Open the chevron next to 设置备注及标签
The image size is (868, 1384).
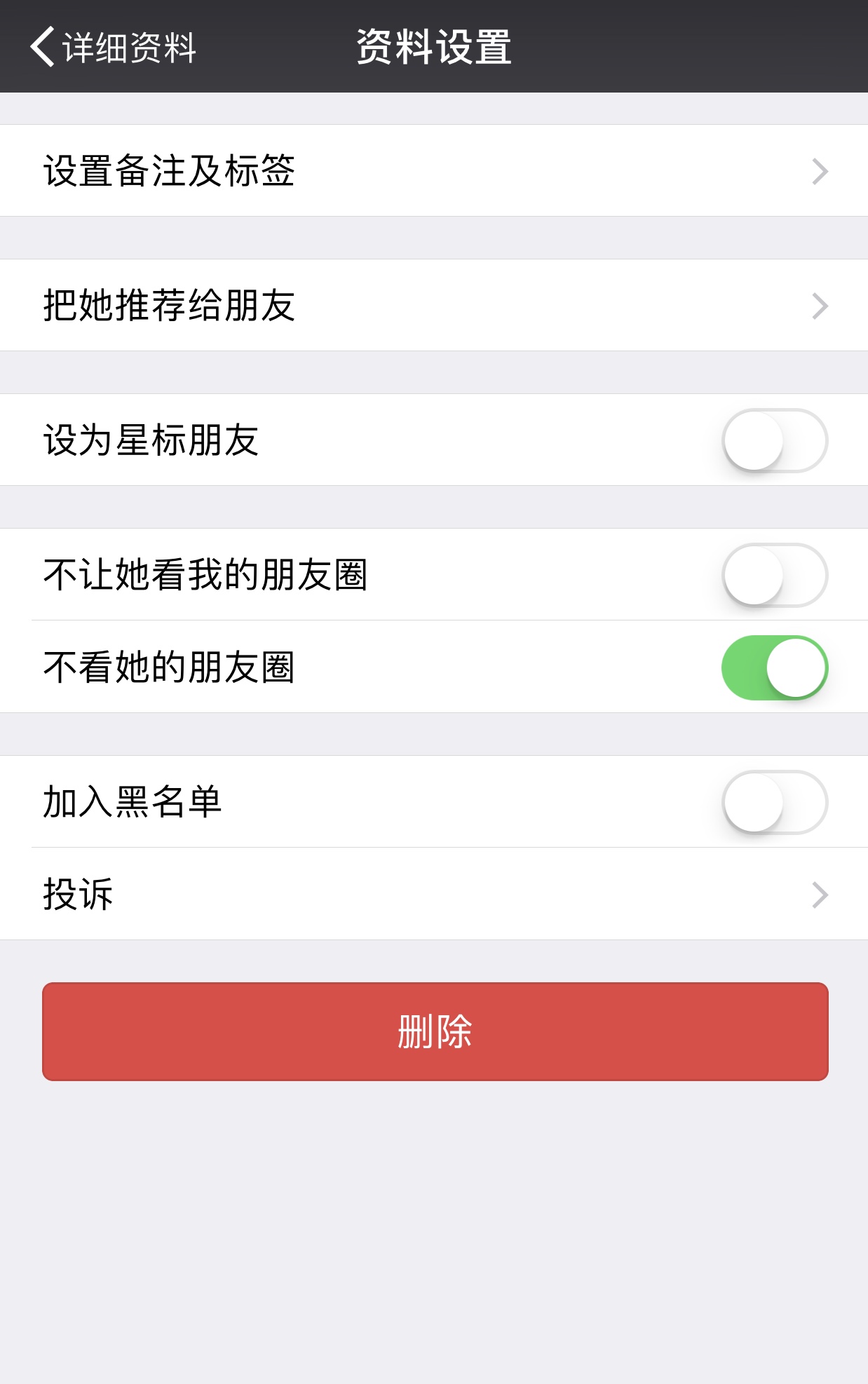tap(822, 169)
